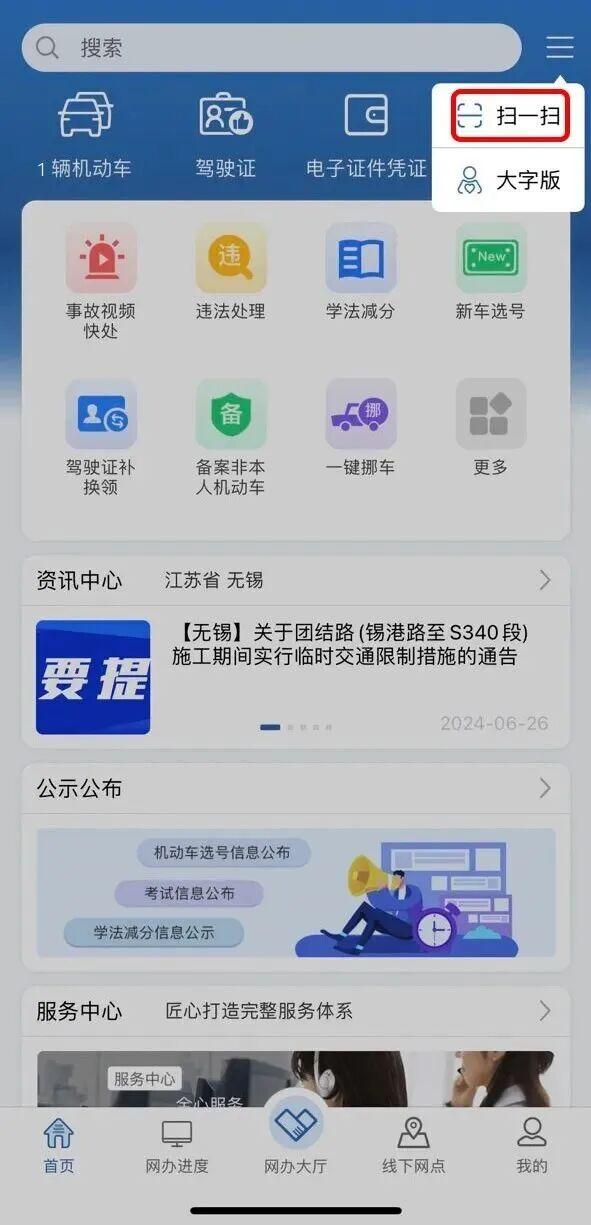Open 备案非本人机动车
Screen dimensions: 591x1225
tap(231, 437)
